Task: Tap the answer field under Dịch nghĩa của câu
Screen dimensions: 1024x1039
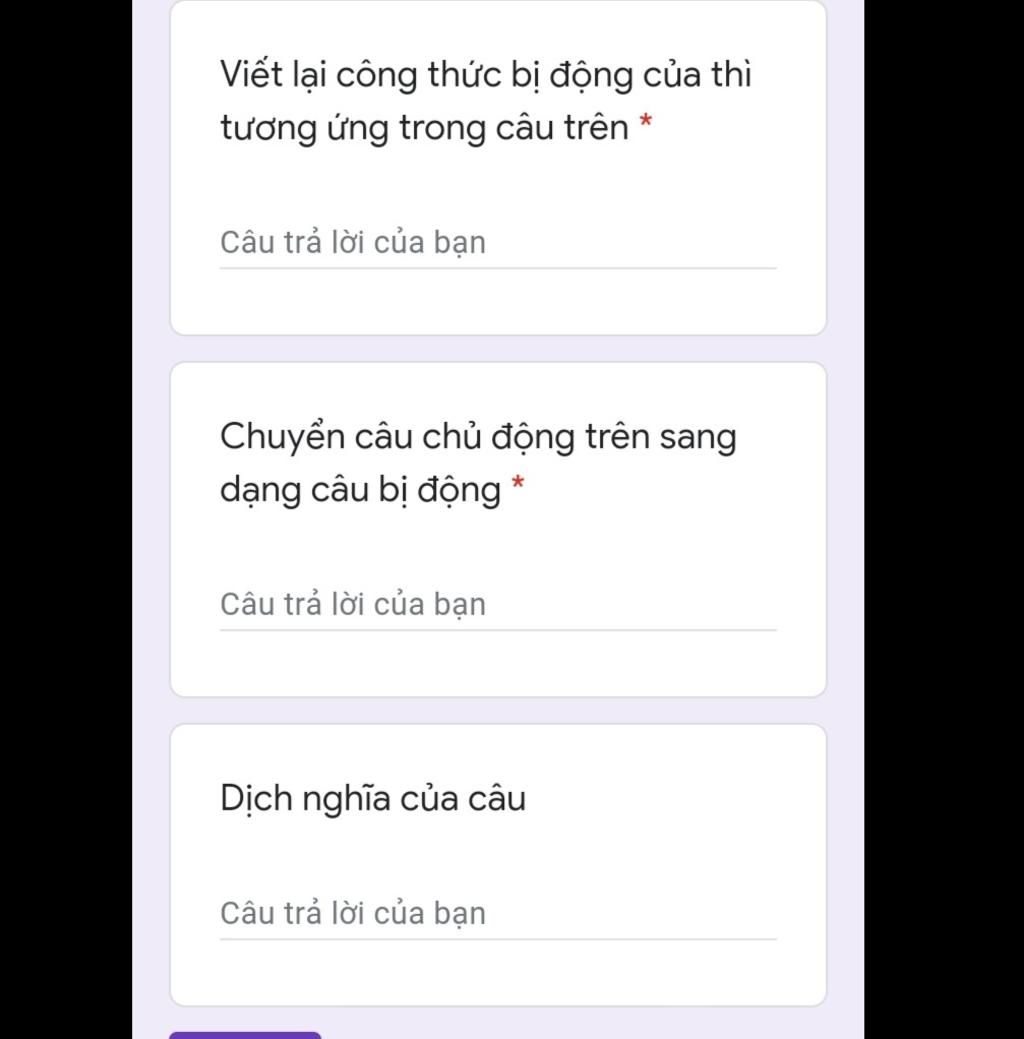Action: coord(497,914)
